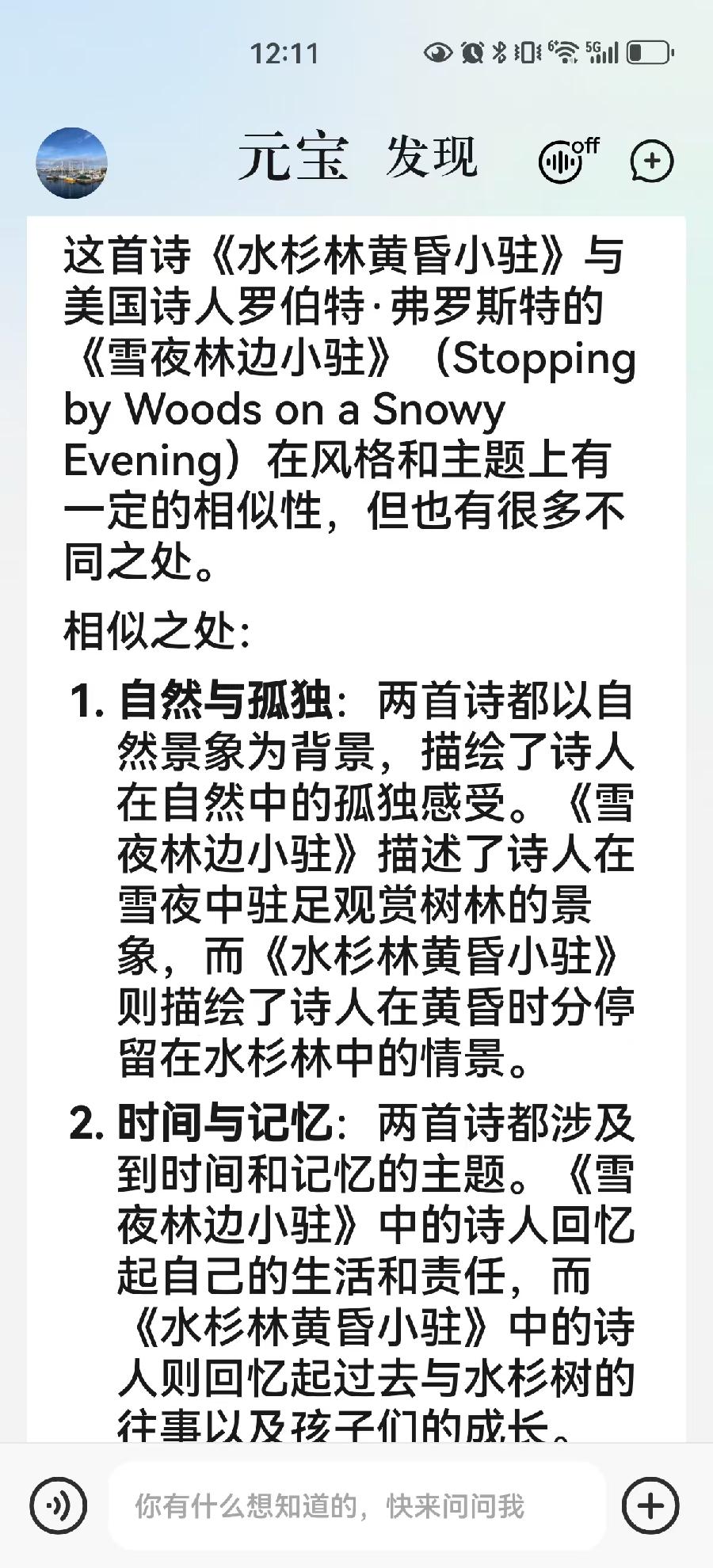
Task: Switch to voice input mode
Action: 58,1505
